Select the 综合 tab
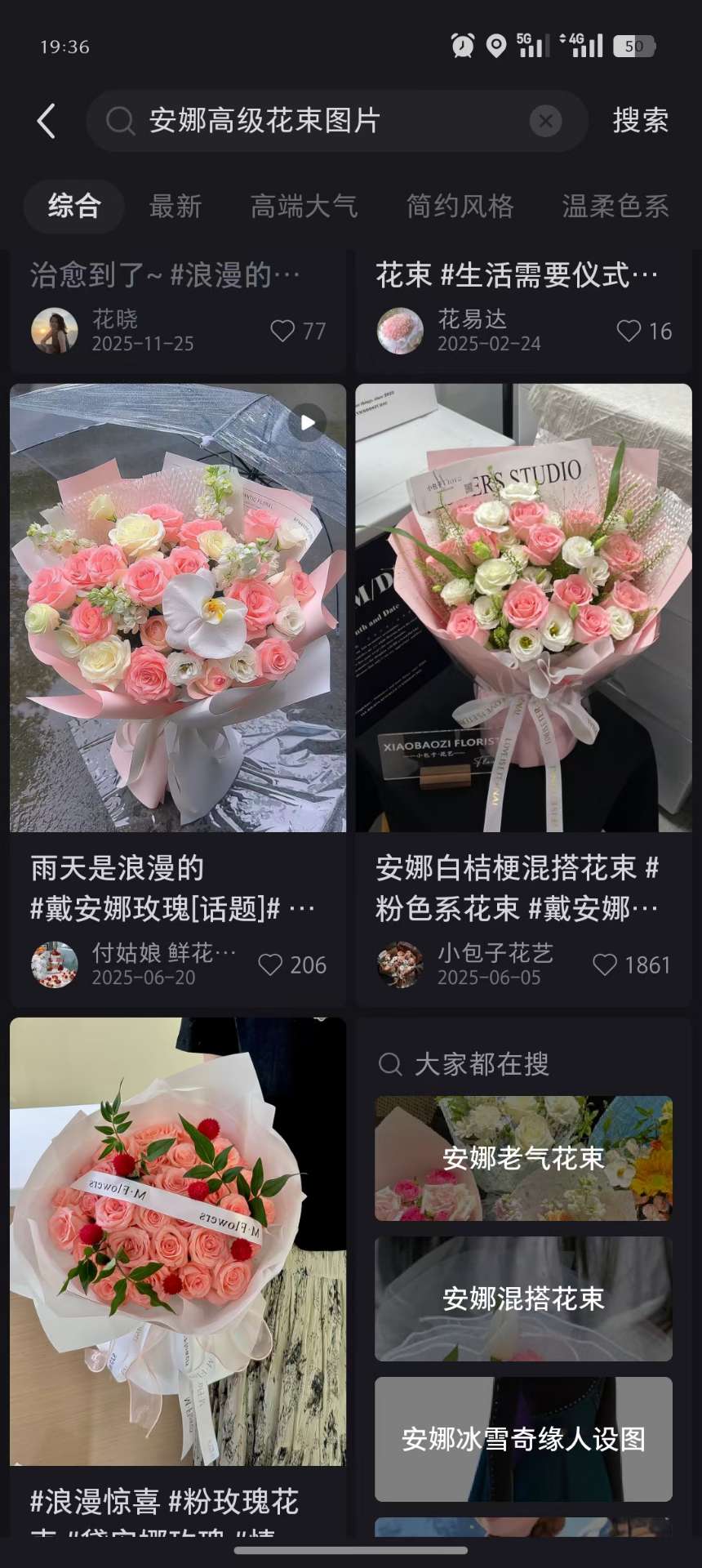 coord(74,207)
